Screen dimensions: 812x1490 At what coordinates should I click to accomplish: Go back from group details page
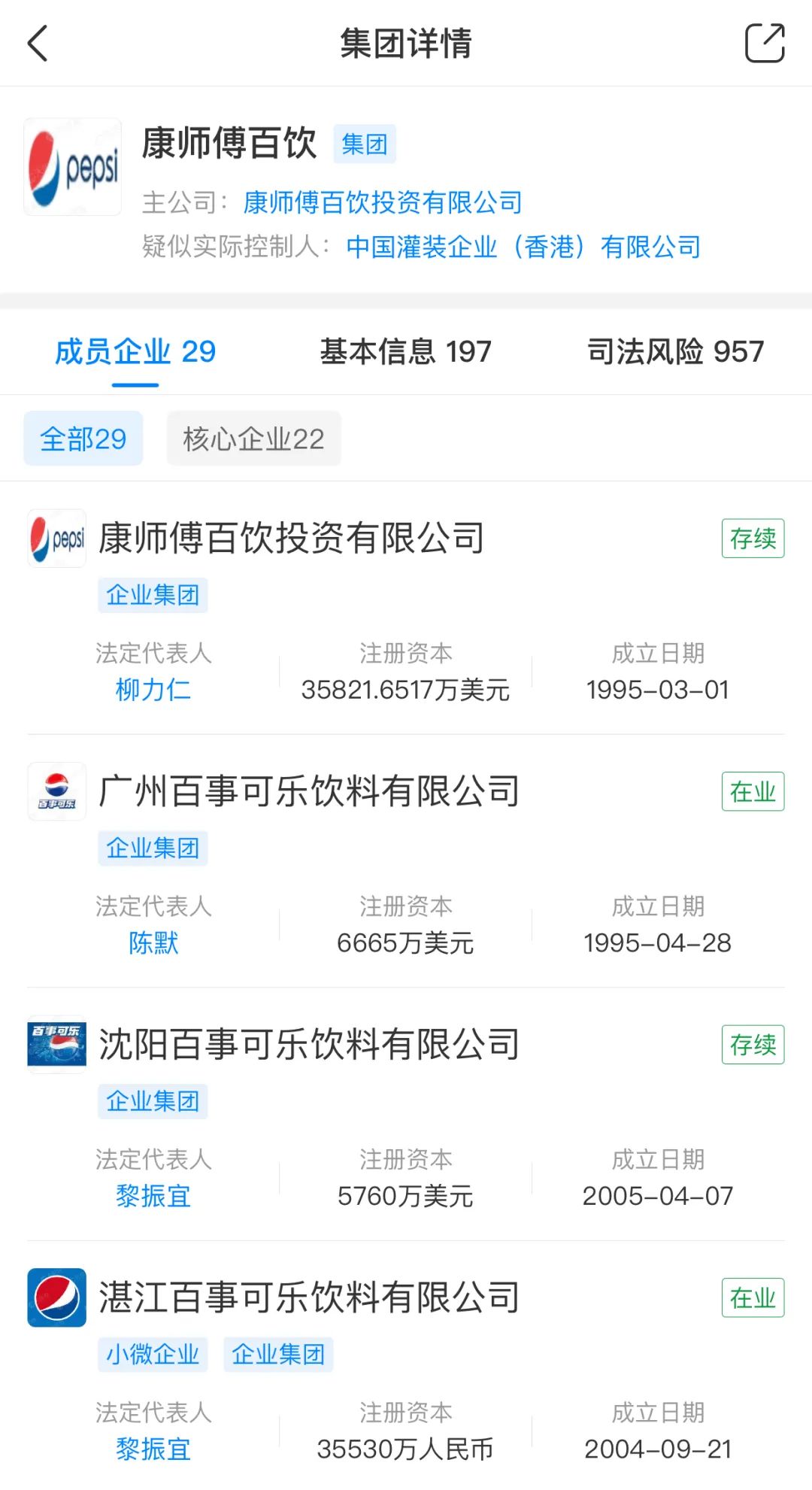point(38,44)
